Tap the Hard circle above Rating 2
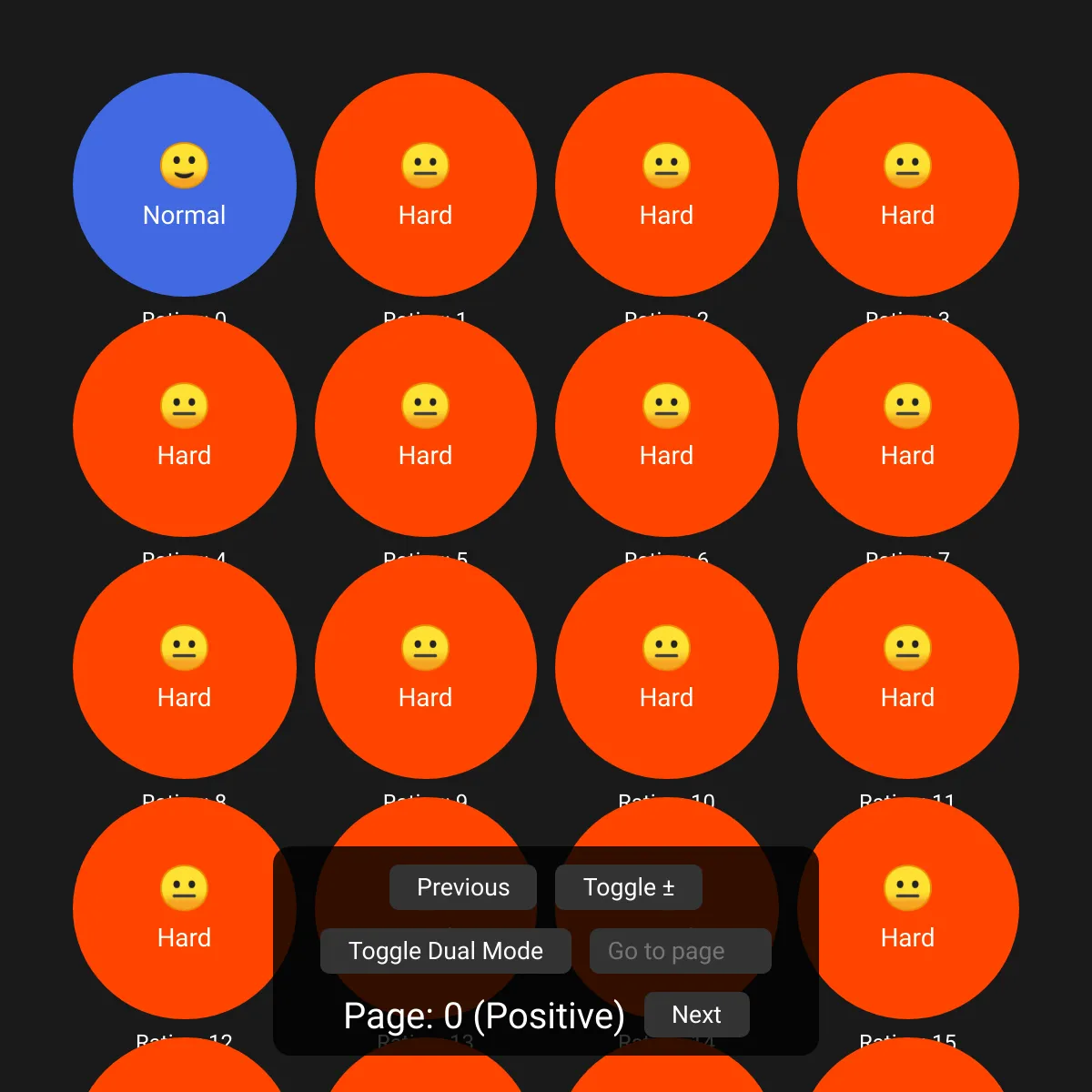Viewport: 1092px width, 1092px height. [x=667, y=185]
